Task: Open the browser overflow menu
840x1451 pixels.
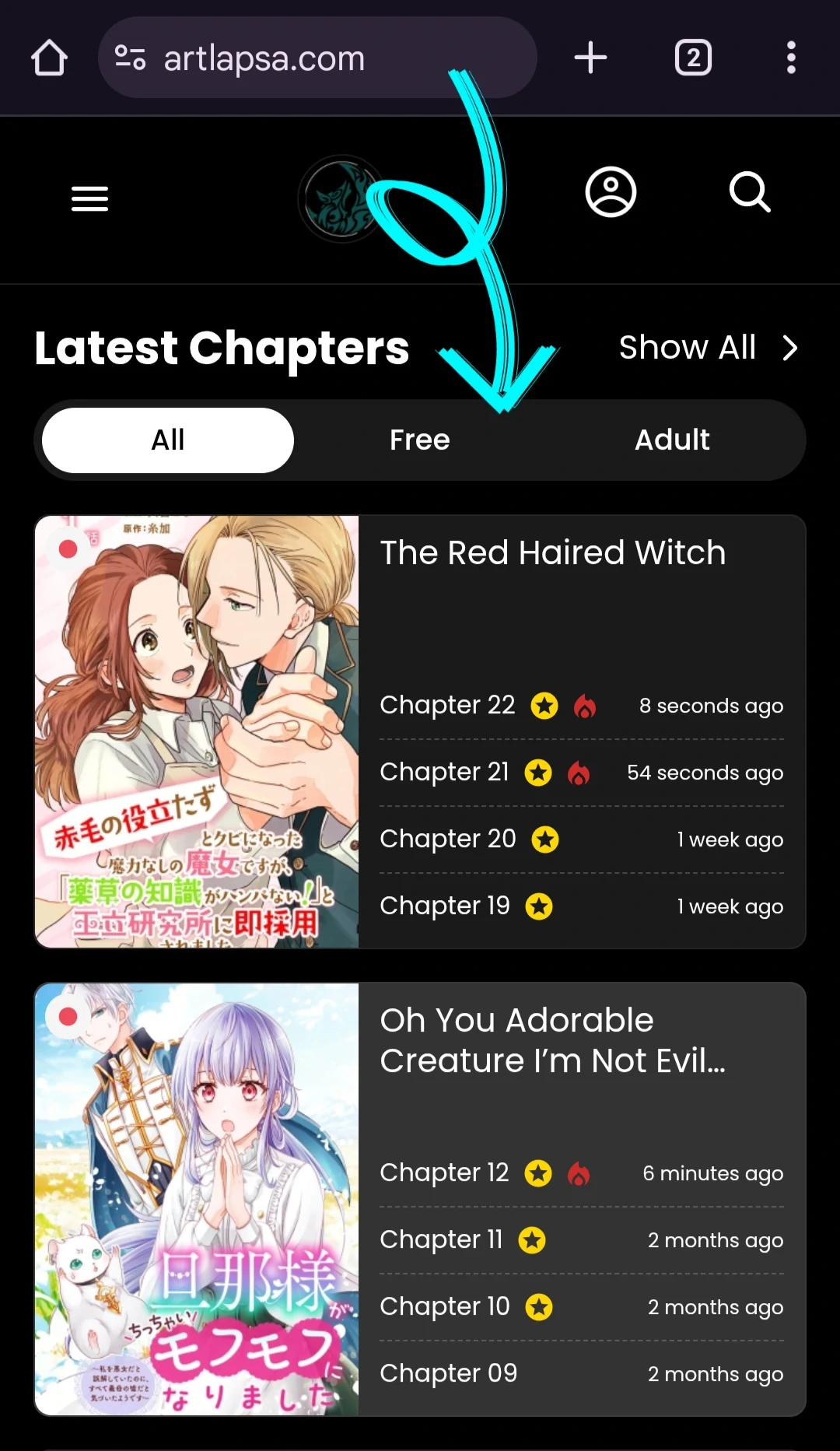Action: point(791,58)
